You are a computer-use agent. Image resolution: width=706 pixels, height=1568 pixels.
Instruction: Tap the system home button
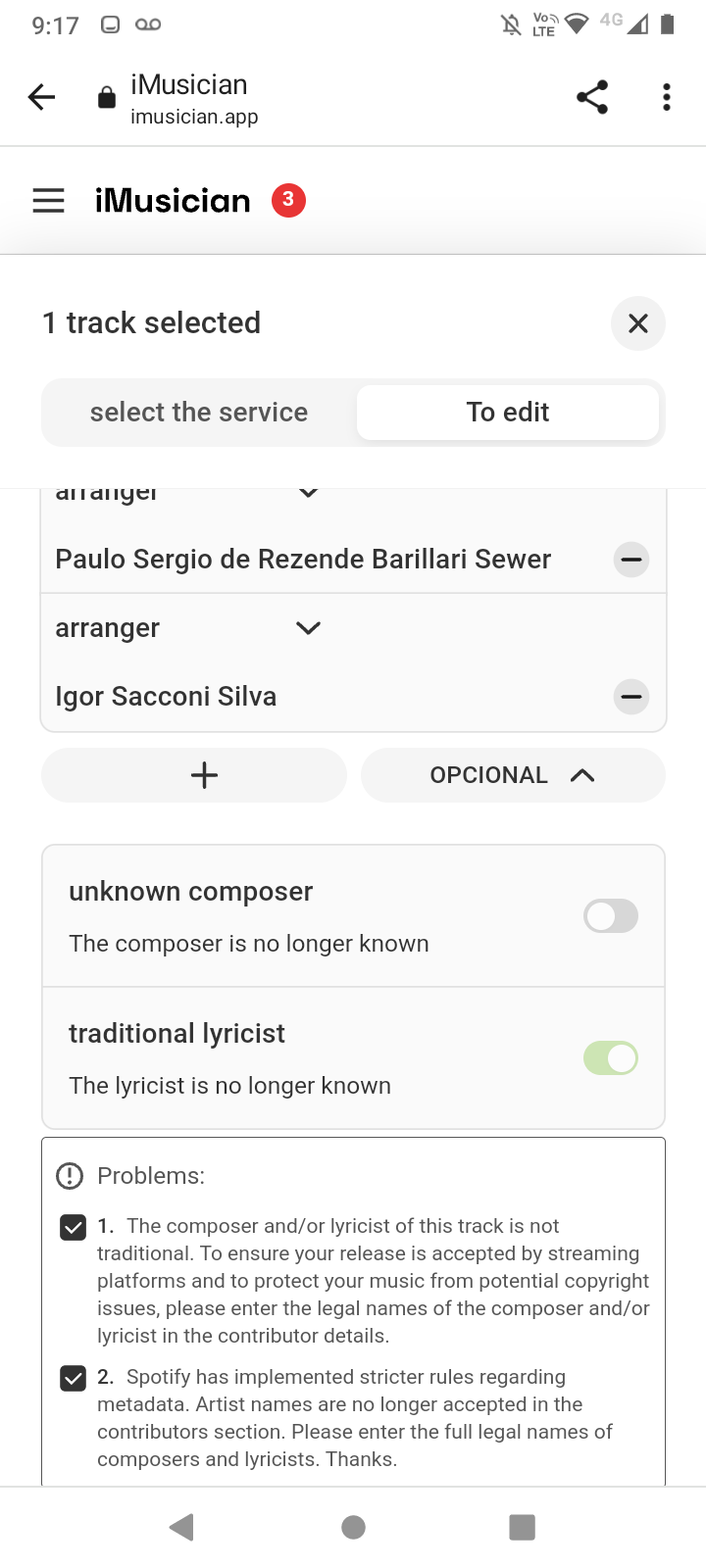click(x=353, y=1527)
